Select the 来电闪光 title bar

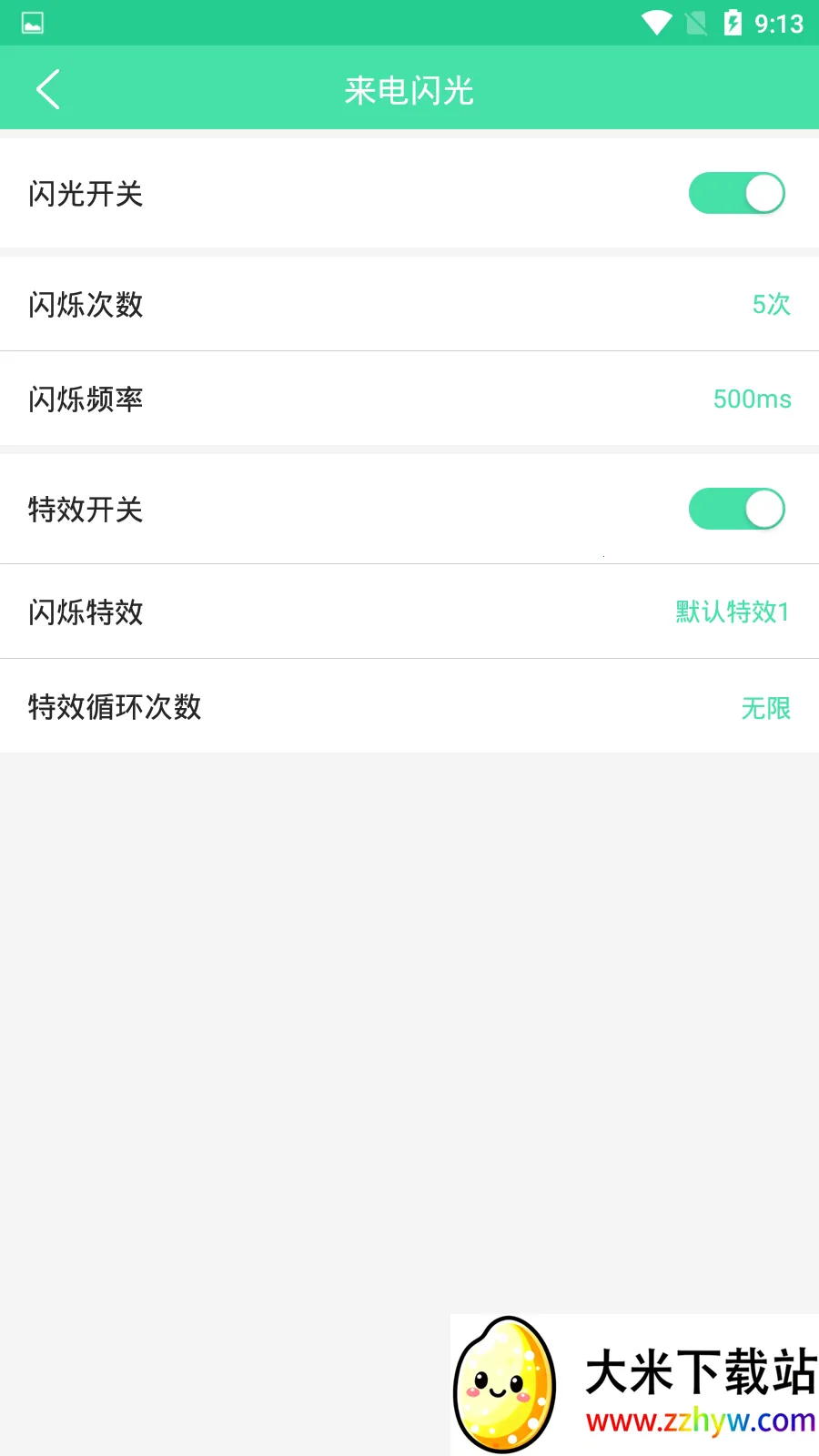pos(409,88)
